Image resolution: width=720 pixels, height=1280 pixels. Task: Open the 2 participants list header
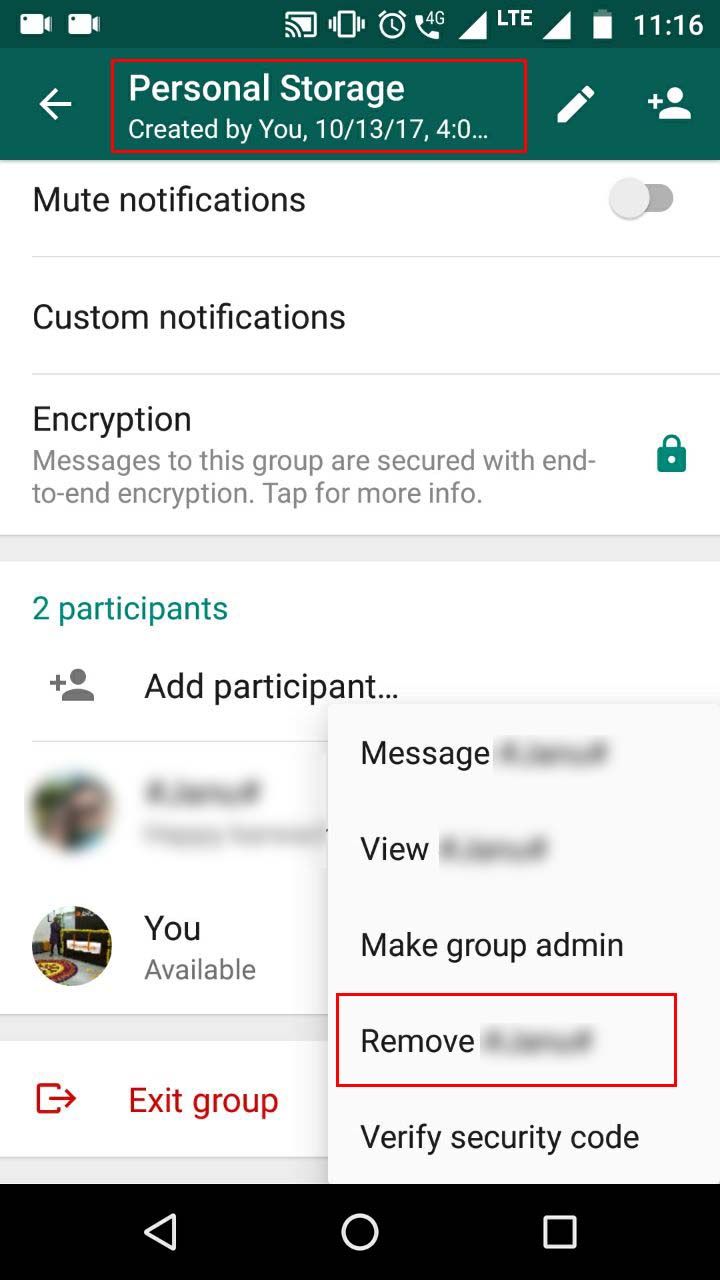[x=130, y=608]
